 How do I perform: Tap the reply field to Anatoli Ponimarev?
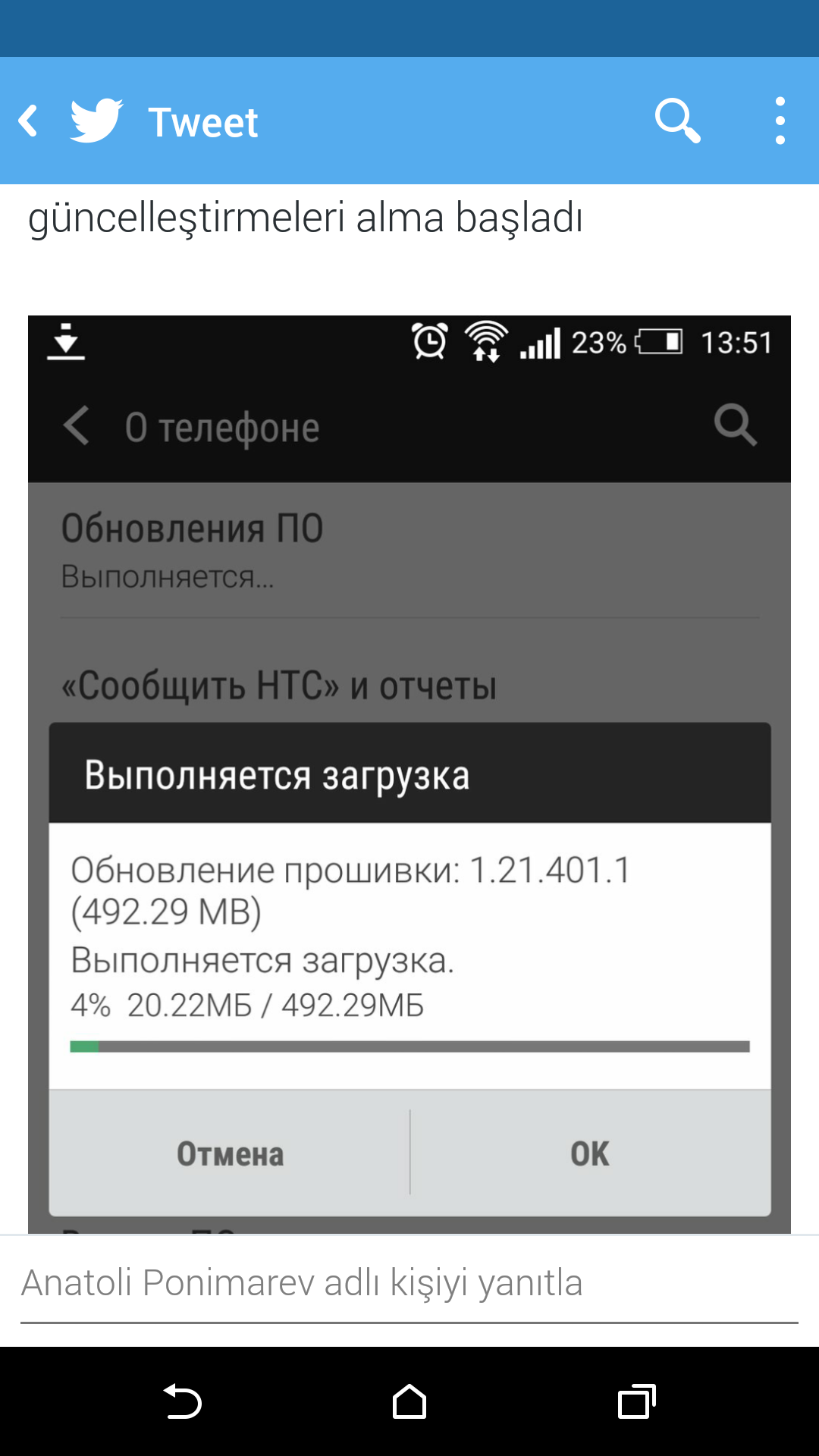409,1283
